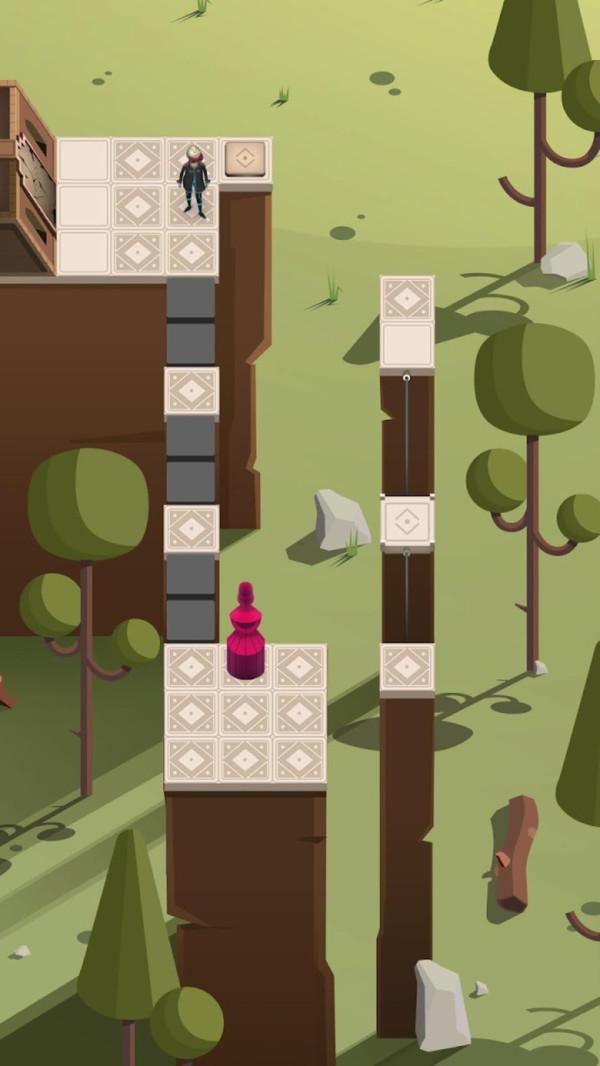Image resolution: width=600 pixels, height=1066 pixels.
Task: Select the armored character on the upper platform
Action: click(x=194, y=180)
